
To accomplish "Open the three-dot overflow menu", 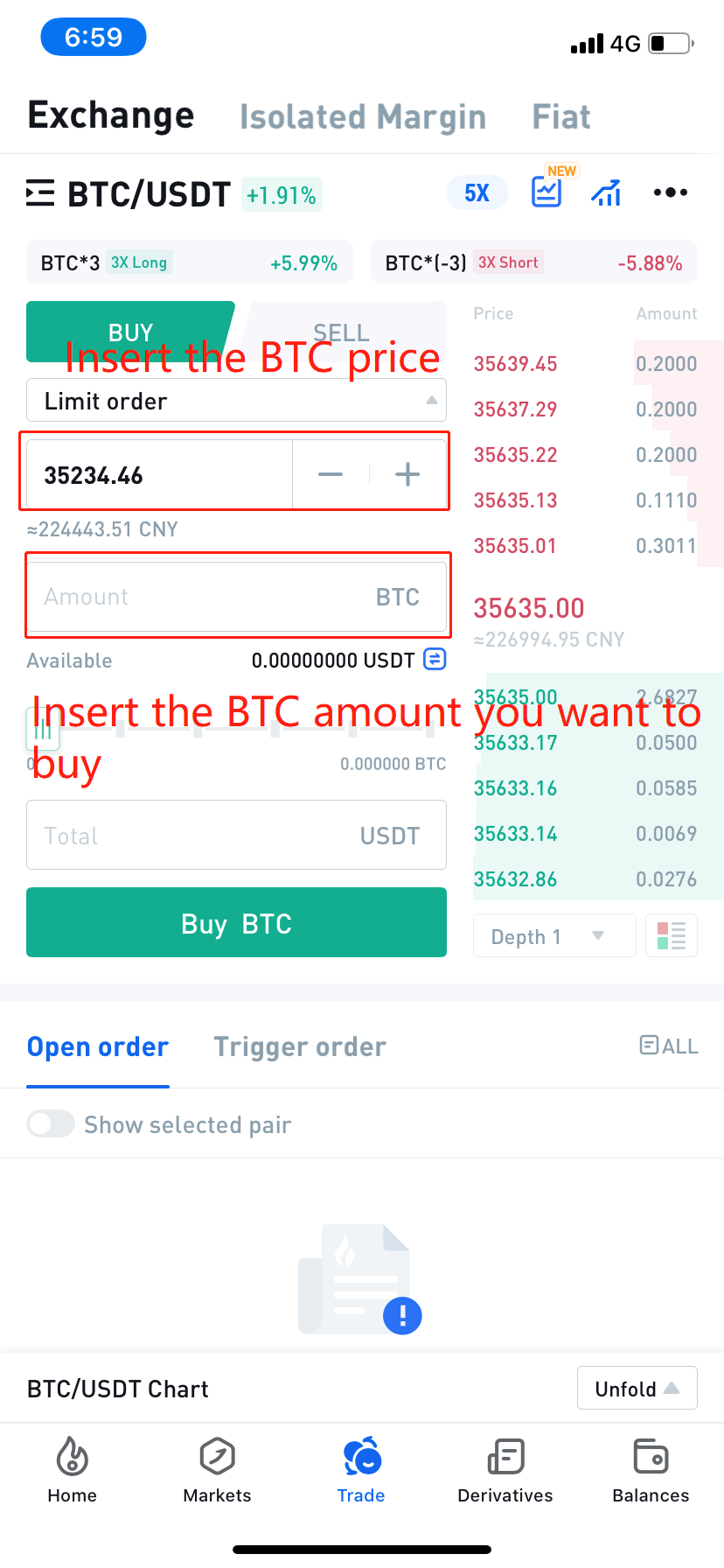I will click(x=671, y=192).
